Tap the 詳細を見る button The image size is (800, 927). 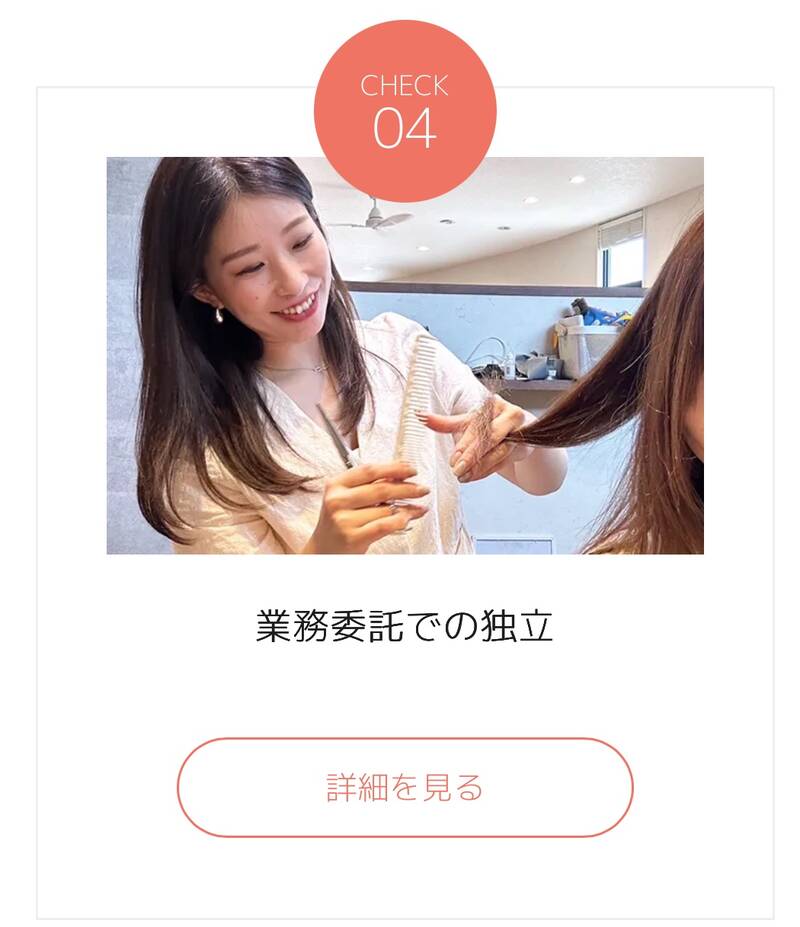pyautogui.click(x=405, y=787)
